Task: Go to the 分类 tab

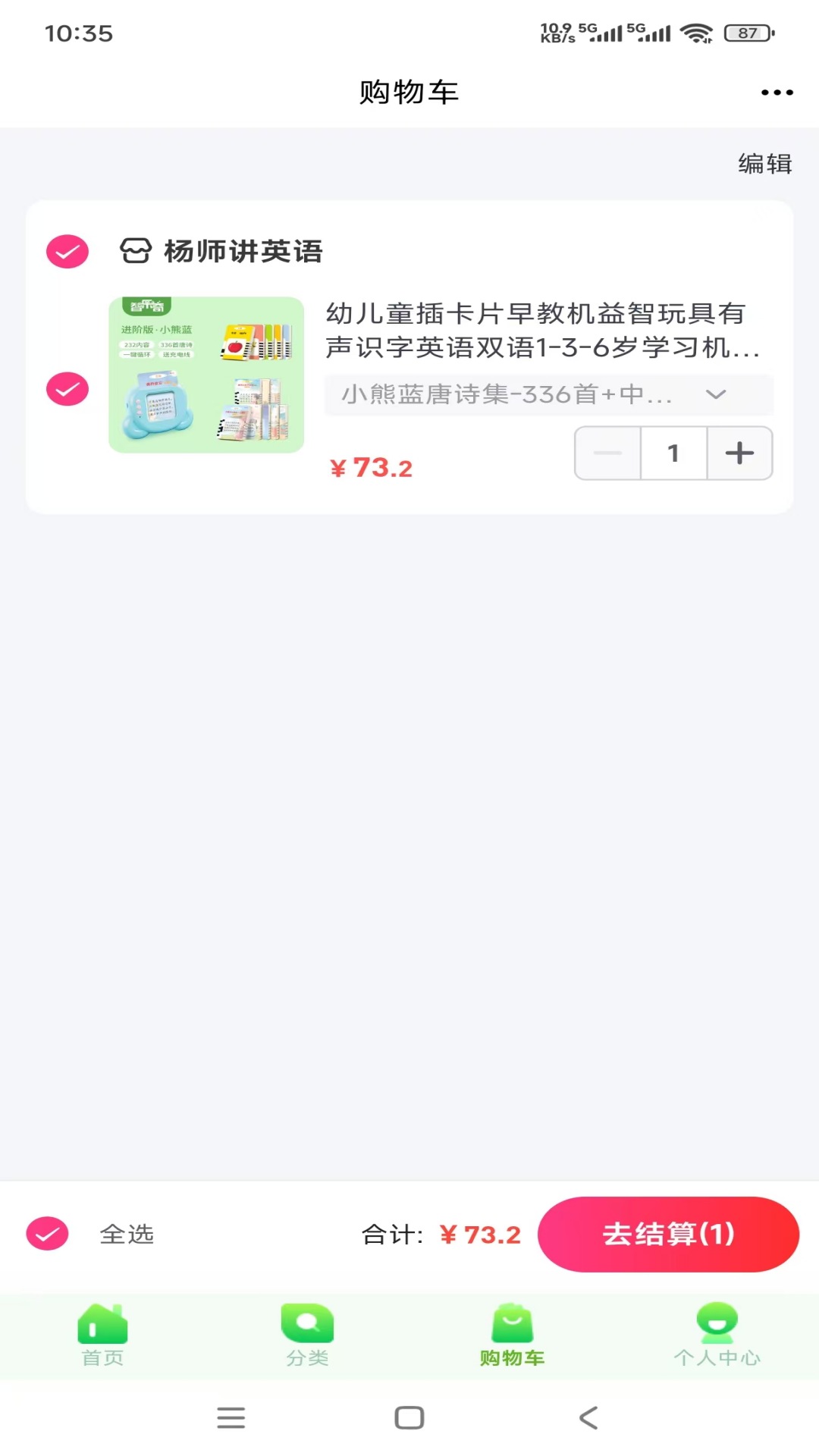Action: 307,1335
